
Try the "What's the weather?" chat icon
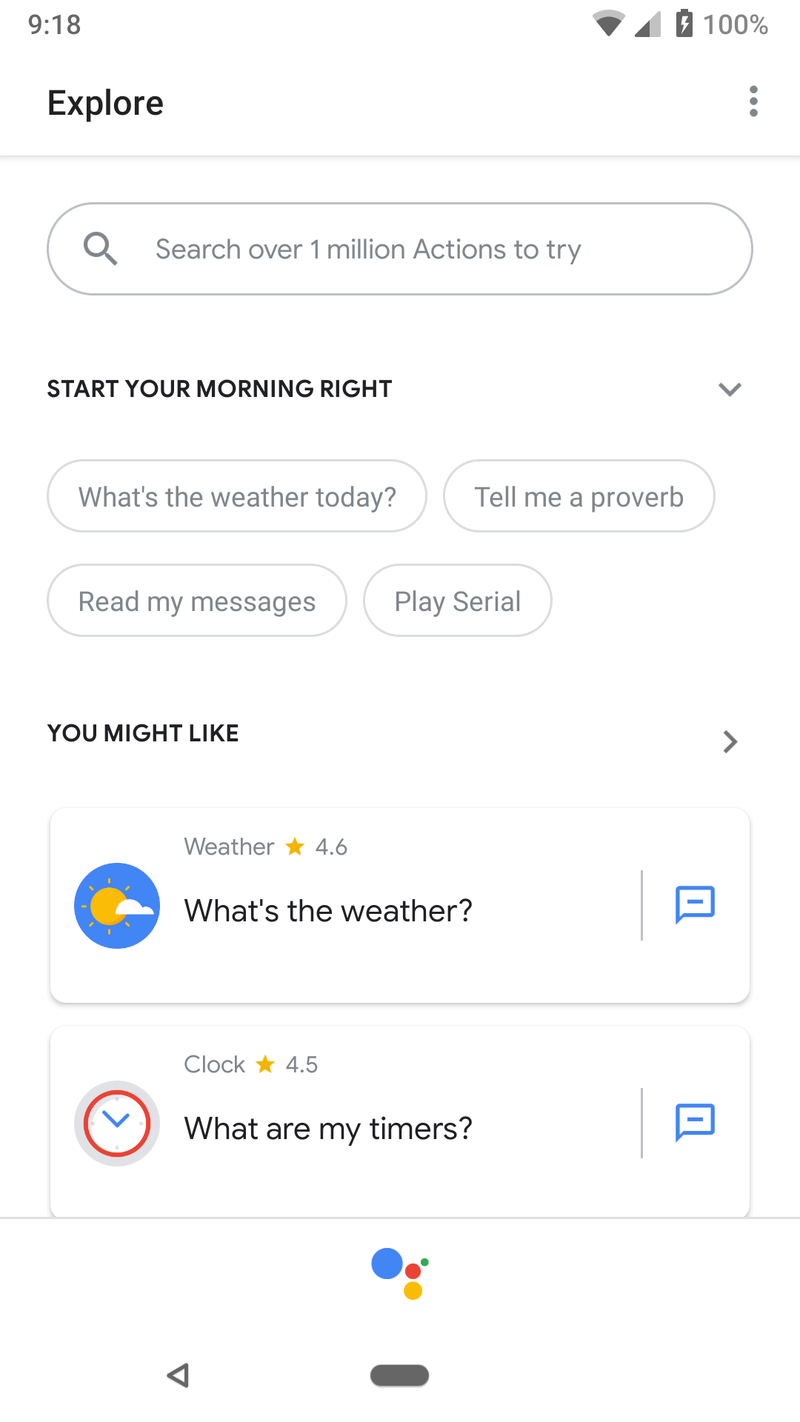point(695,905)
